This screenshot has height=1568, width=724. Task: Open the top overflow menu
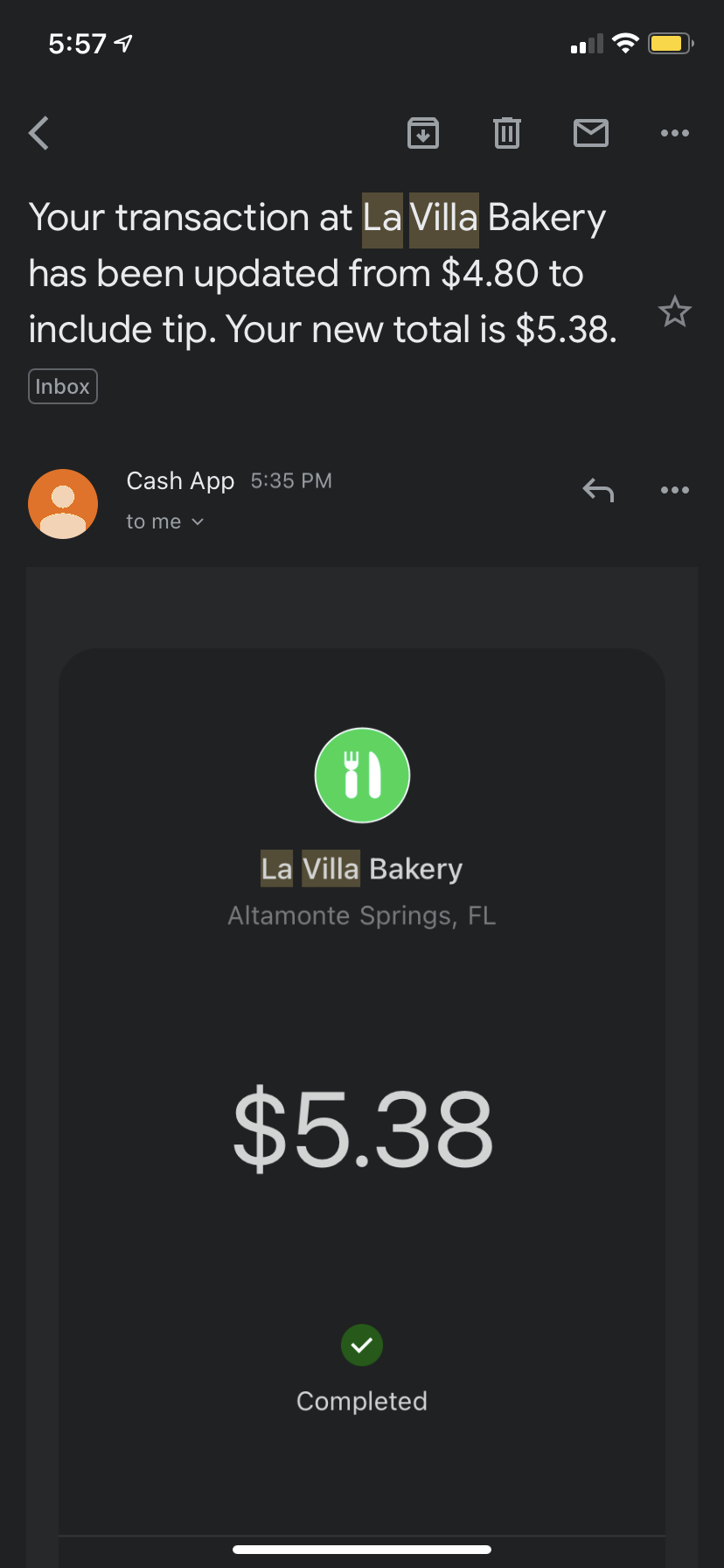pos(675,133)
